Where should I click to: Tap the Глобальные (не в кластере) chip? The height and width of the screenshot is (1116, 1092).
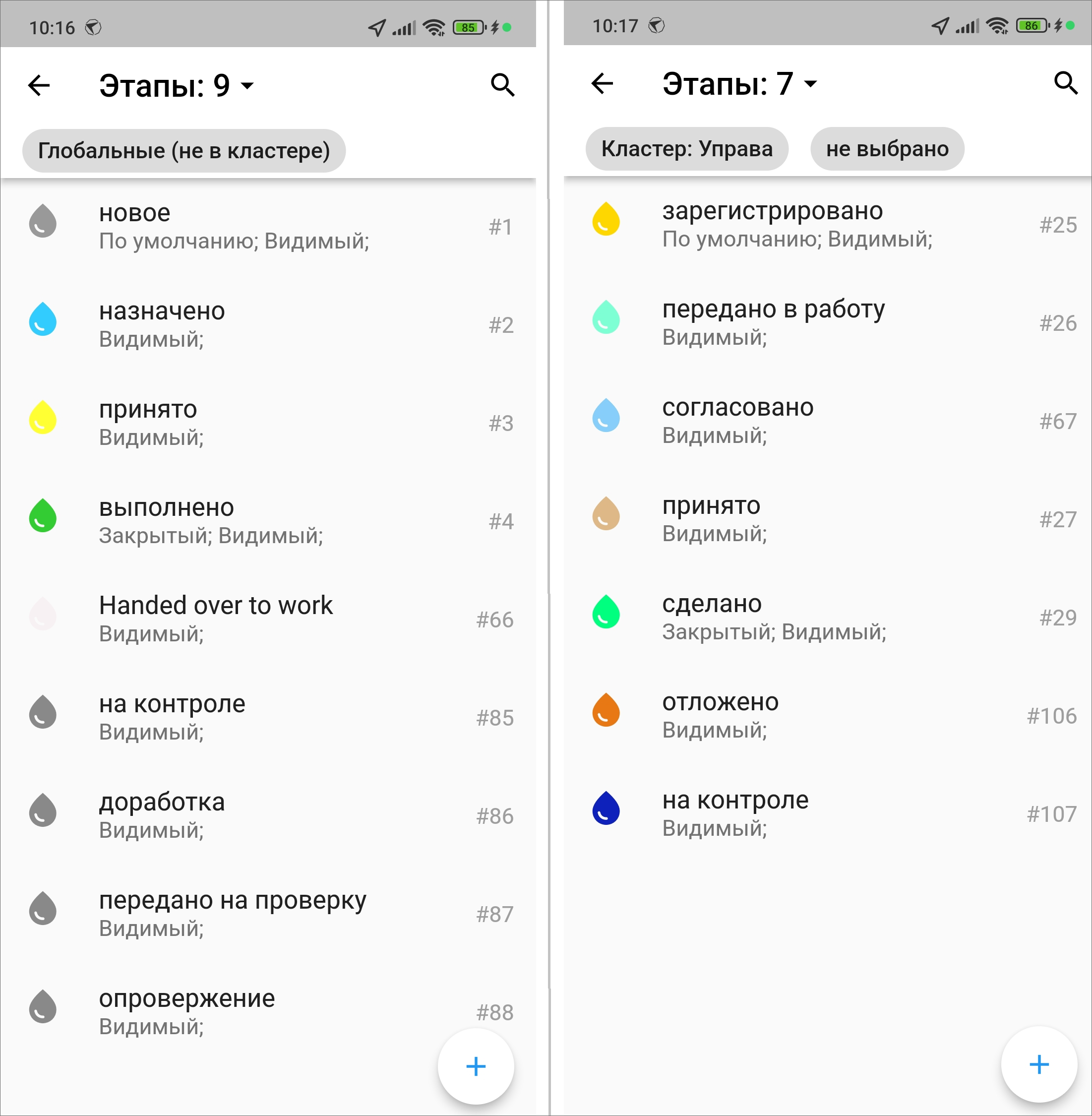[183, 151]
